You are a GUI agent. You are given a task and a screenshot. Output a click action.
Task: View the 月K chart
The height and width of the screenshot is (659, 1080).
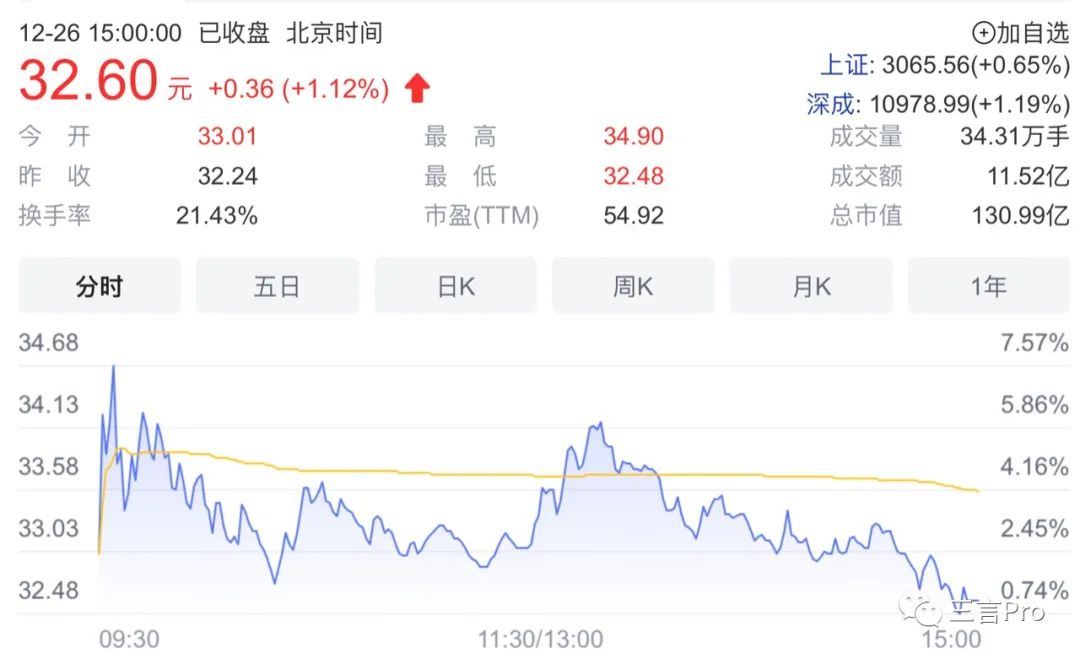811,286
